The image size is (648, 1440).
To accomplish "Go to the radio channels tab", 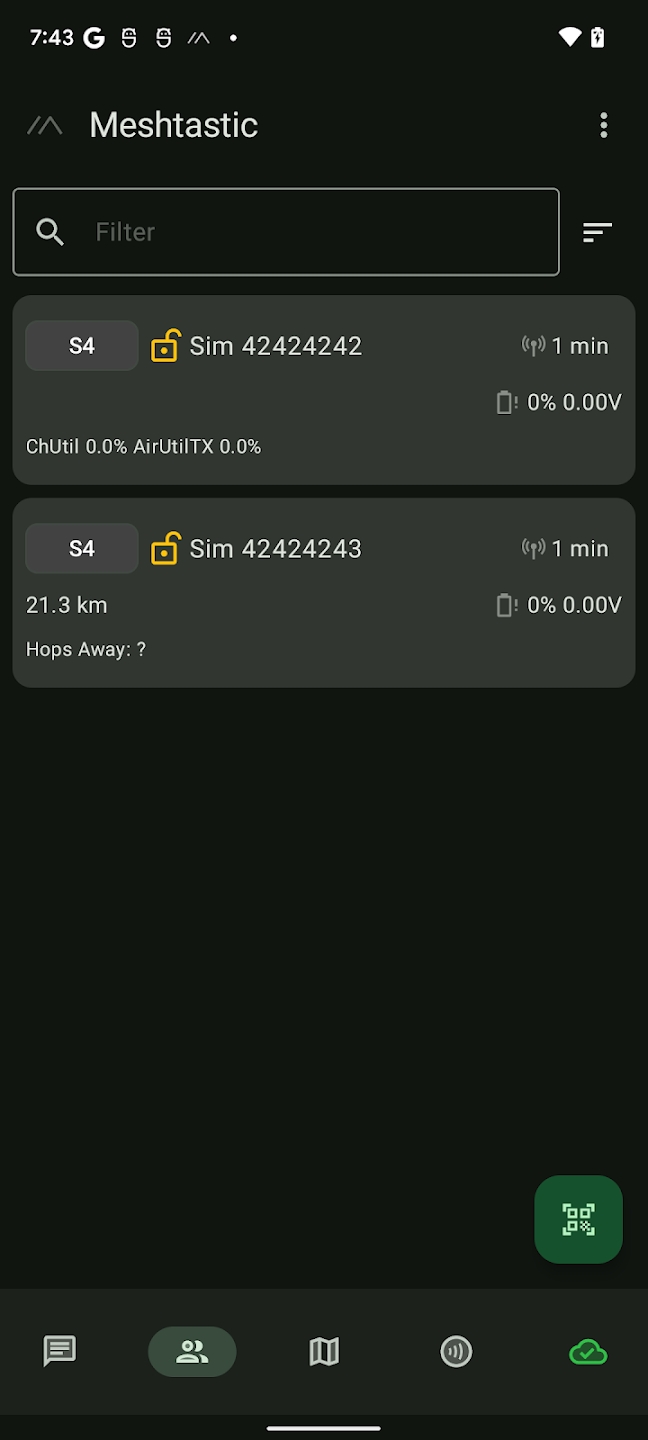I will (x=456, y=1352).
